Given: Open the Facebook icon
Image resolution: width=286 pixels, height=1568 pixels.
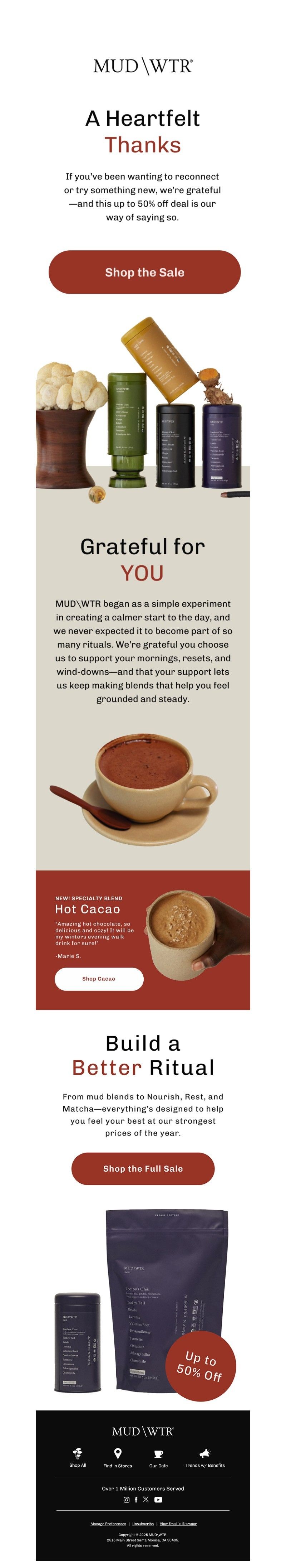Looking at the screenshot, I should (x=136, y=1499).
